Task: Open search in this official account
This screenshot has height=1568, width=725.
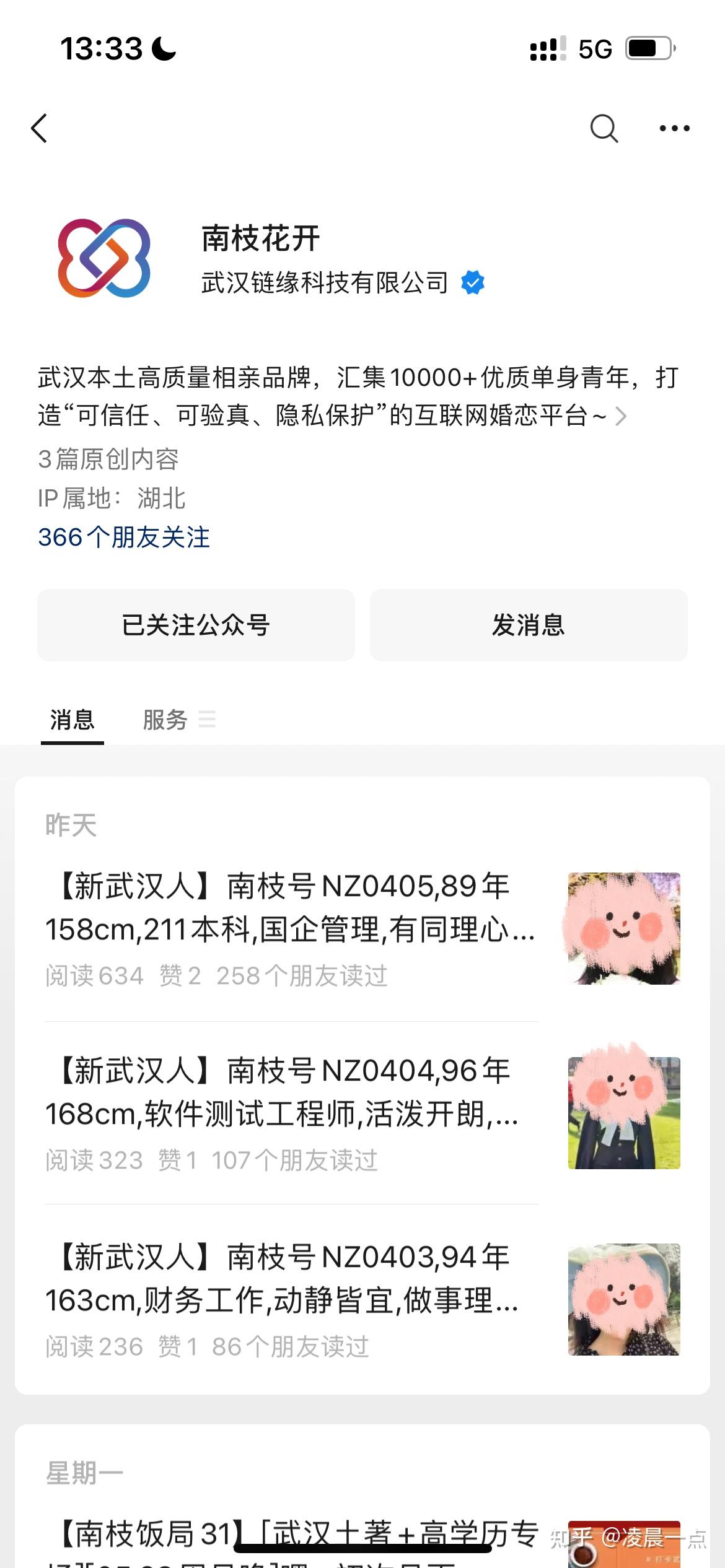Action: coord(604,129)
